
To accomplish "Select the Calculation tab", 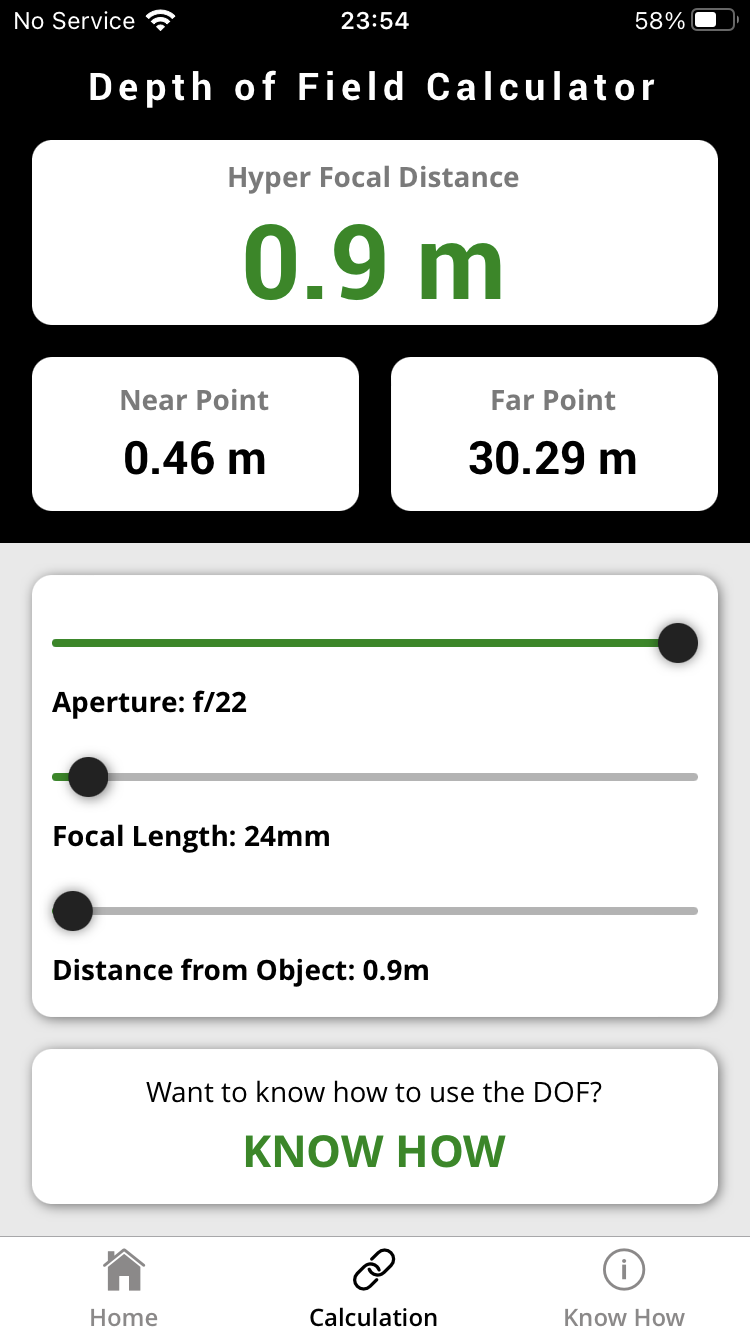I will click(x=374, y=1288).
